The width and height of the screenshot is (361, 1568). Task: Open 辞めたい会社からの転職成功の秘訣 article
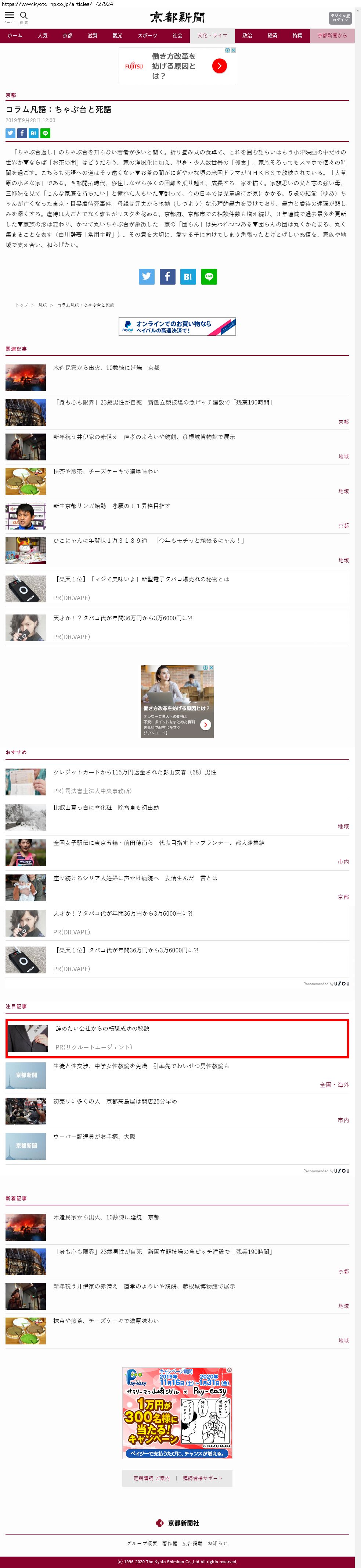coord(102,1029)
